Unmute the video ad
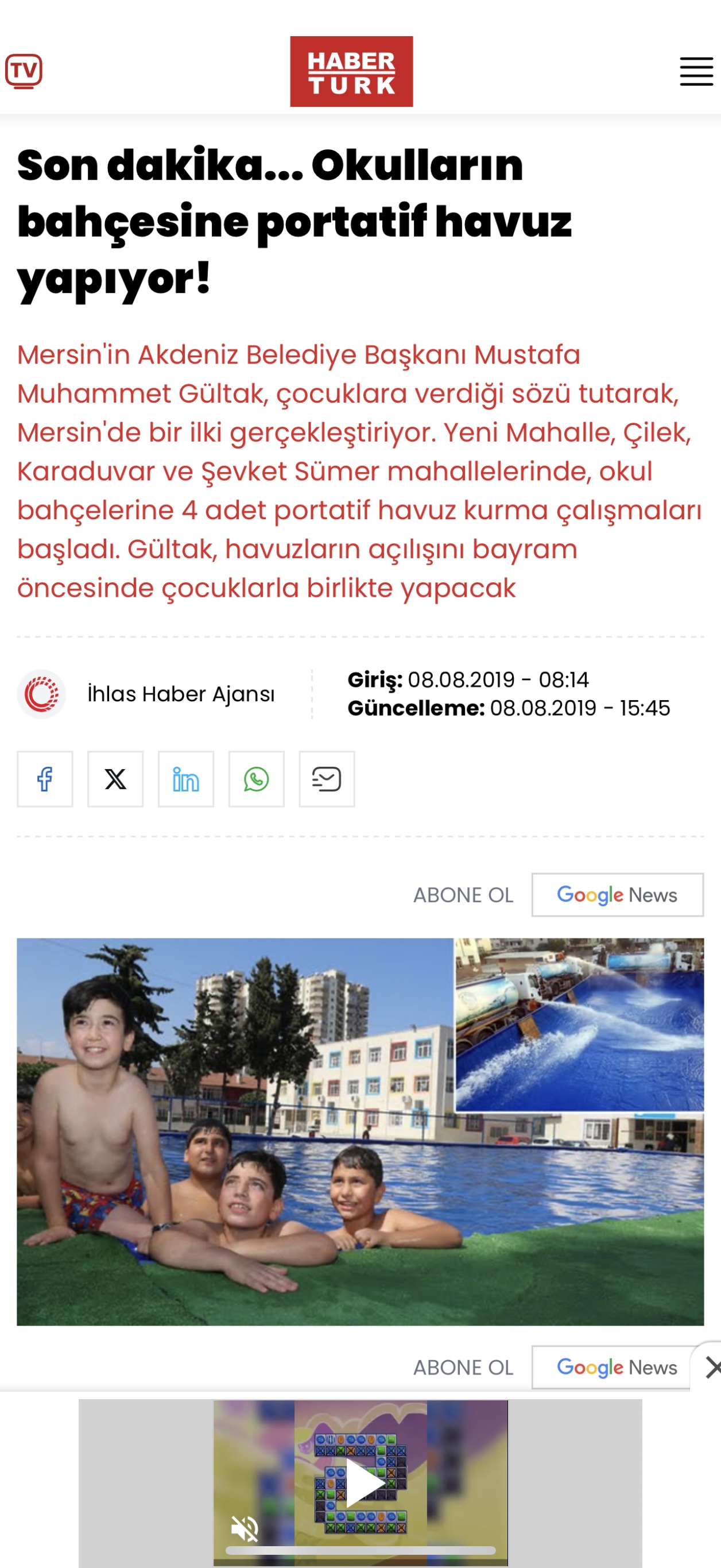Viewport: 721px width, 1568px height. pyautogui.click(x=245, y=1528)
